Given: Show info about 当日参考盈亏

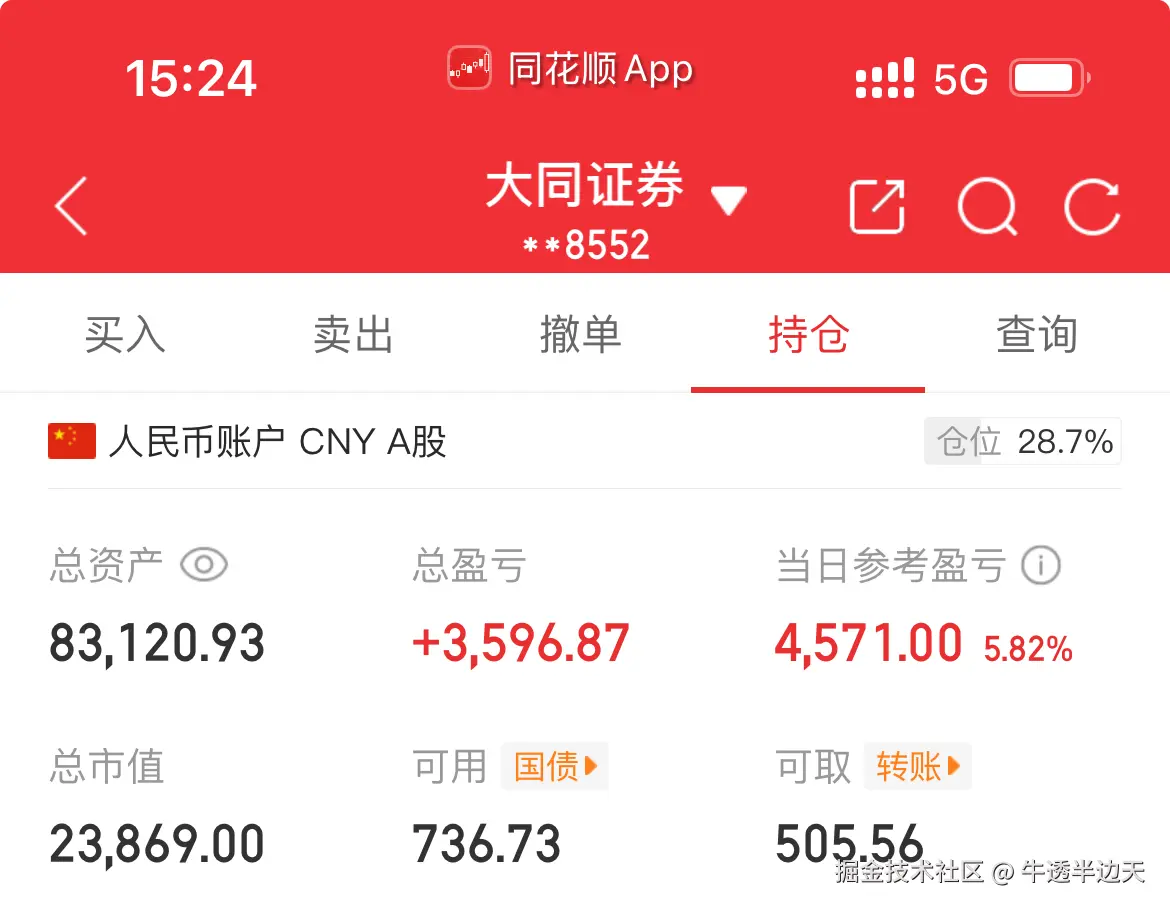Looking at the screenshot, I should (1040, 566).
